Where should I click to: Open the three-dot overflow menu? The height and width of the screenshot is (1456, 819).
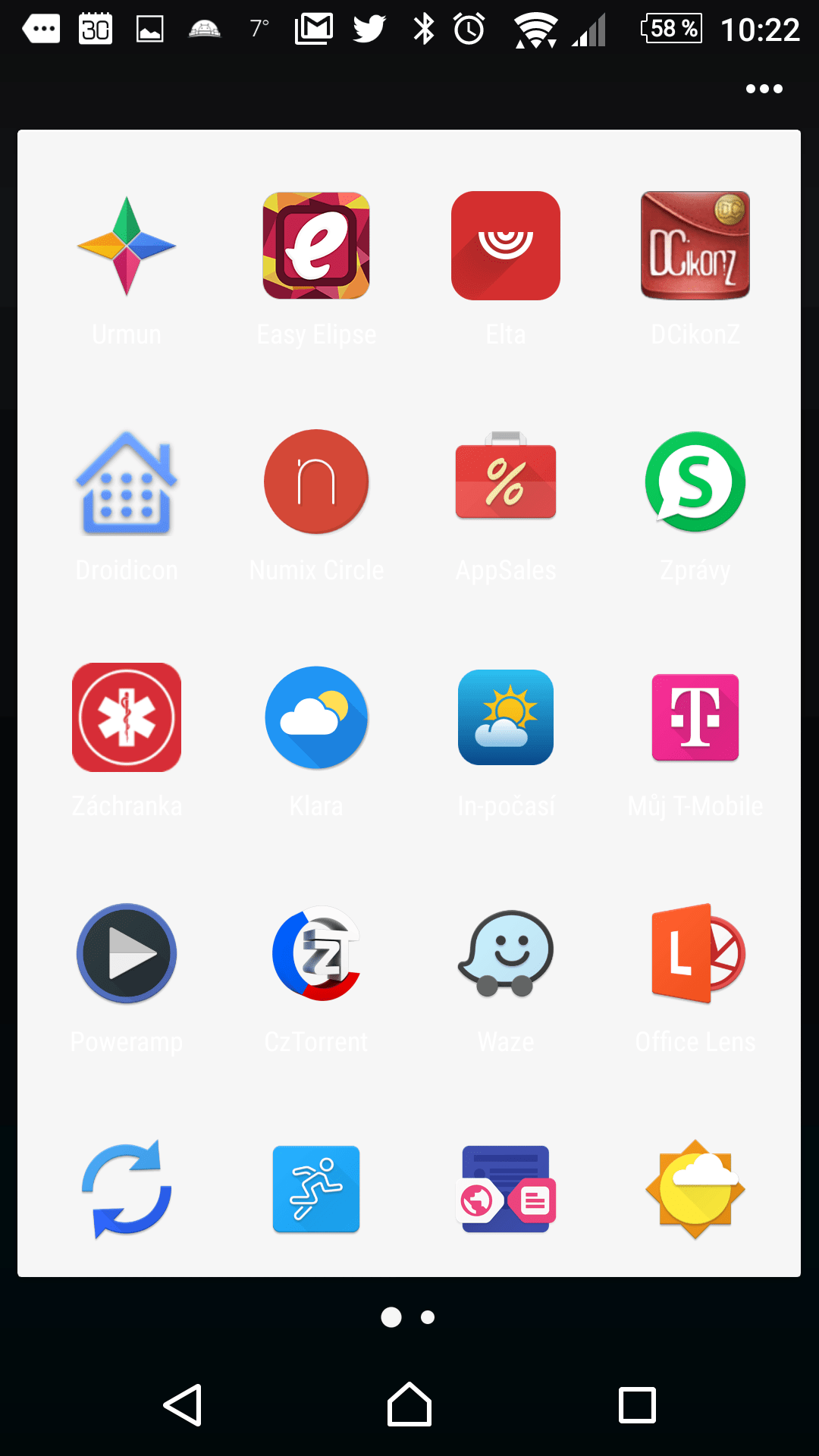[764, 89]
